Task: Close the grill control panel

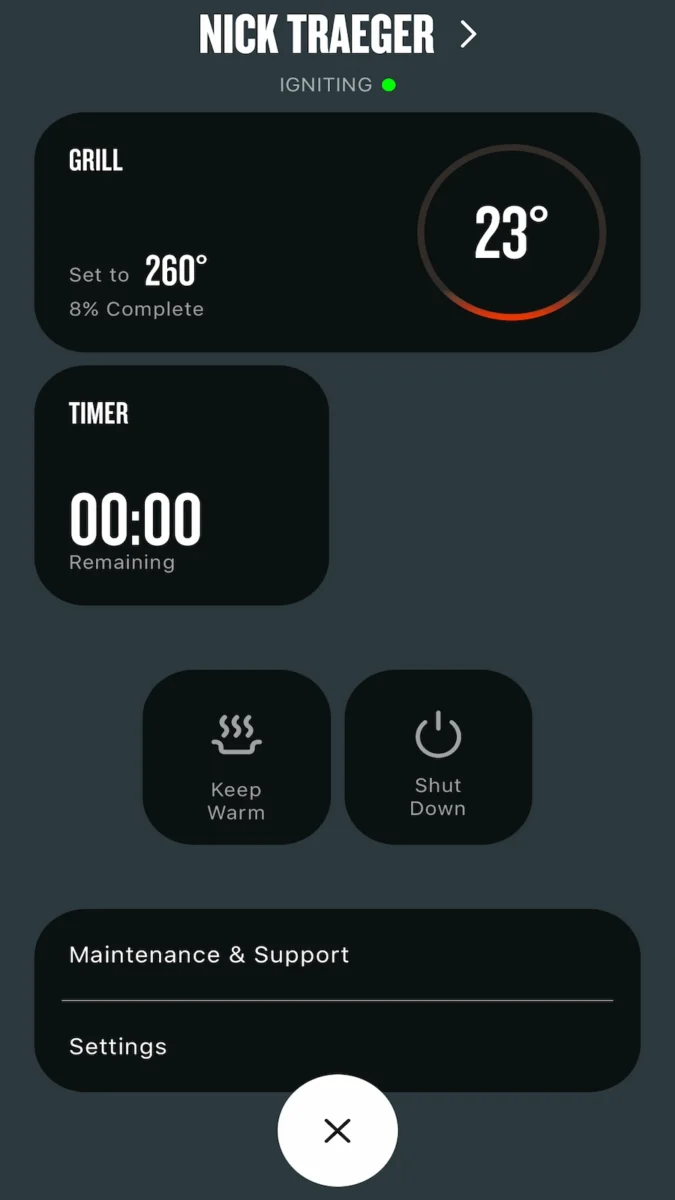Action: pyautogui.click(x=338, y=1131)
